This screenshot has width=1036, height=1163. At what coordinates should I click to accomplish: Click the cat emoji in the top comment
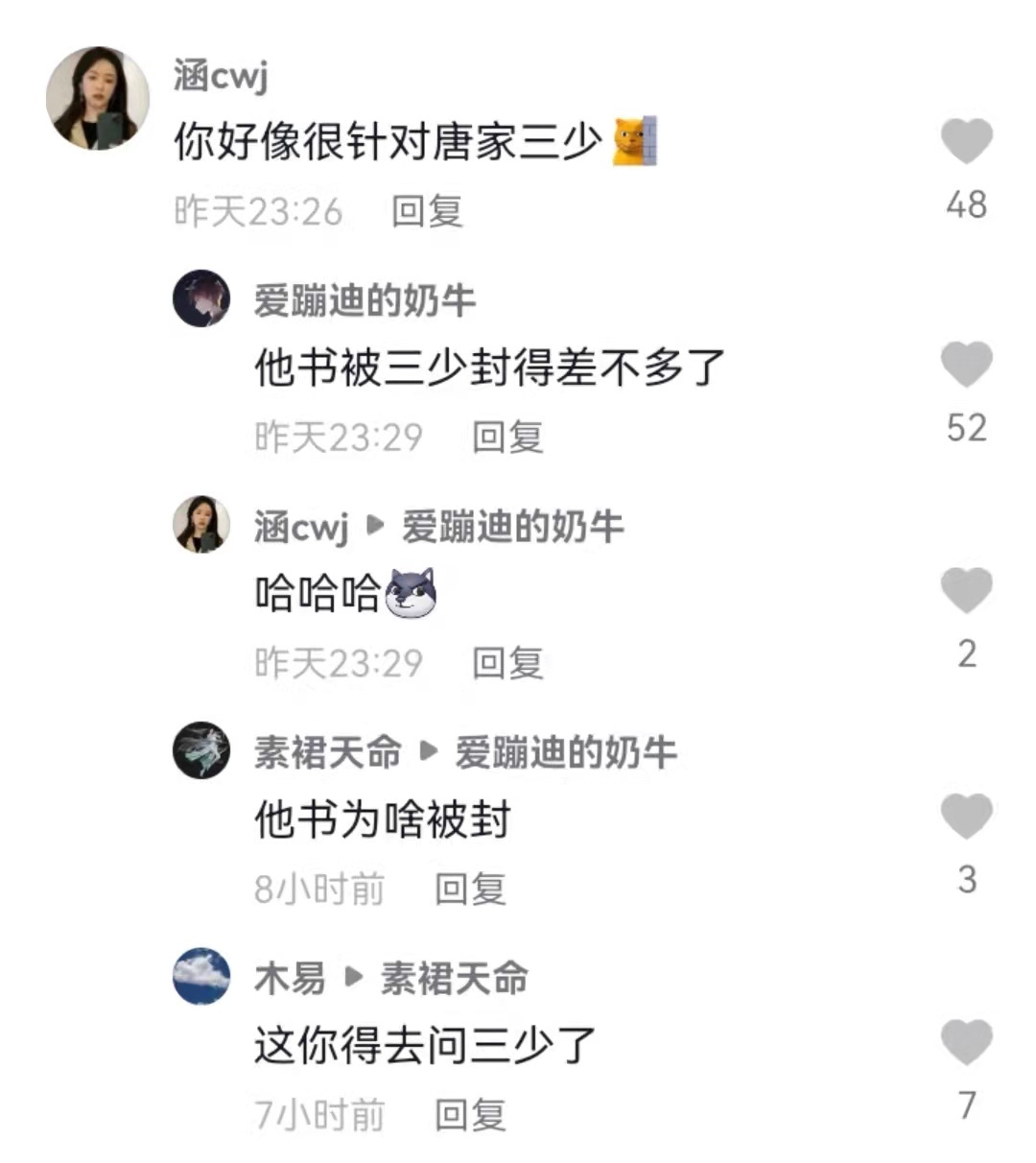632,138
